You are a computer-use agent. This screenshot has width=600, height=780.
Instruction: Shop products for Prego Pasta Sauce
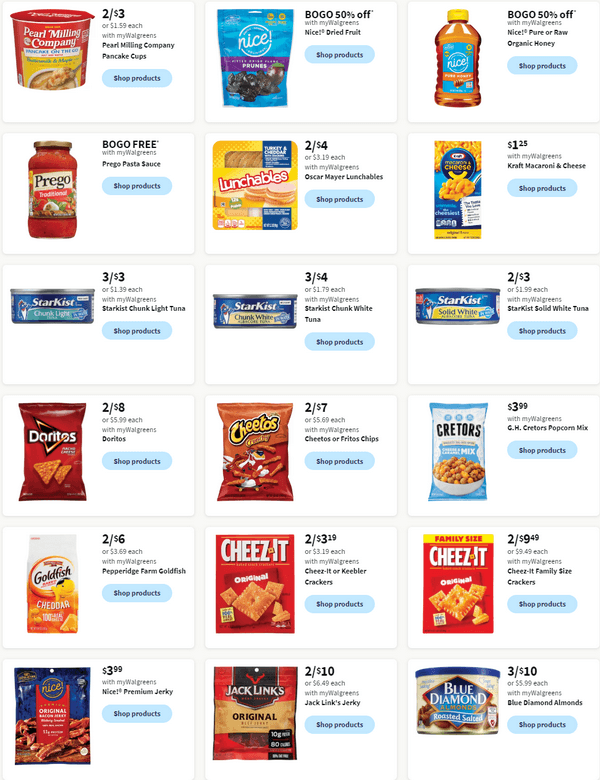[136, 186]
